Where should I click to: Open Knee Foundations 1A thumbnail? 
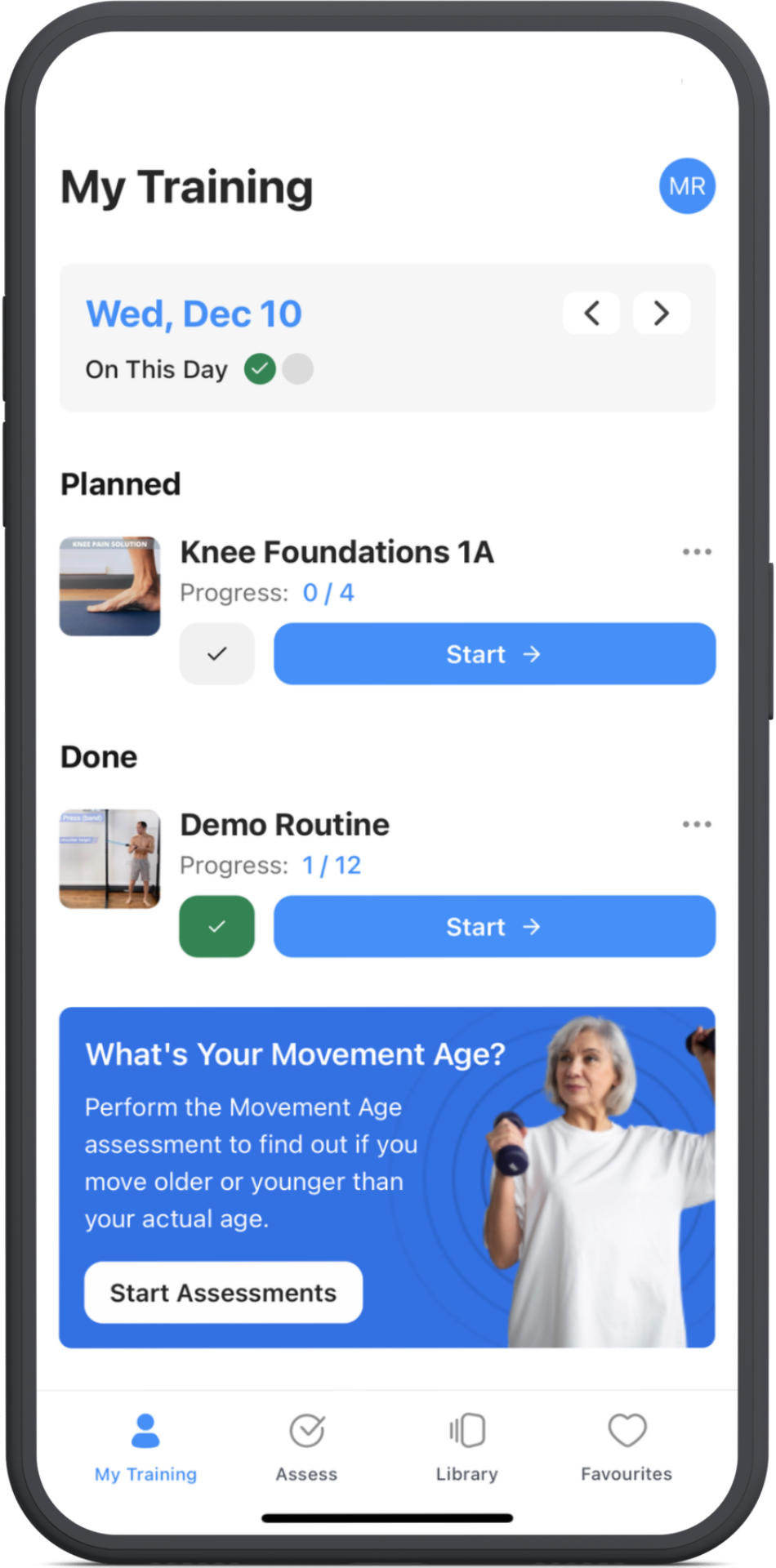(110, 586)
